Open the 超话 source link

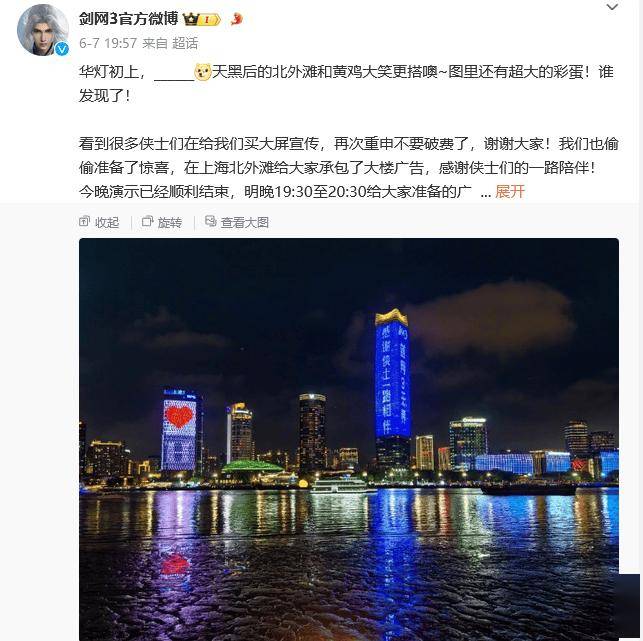[185, 43]
